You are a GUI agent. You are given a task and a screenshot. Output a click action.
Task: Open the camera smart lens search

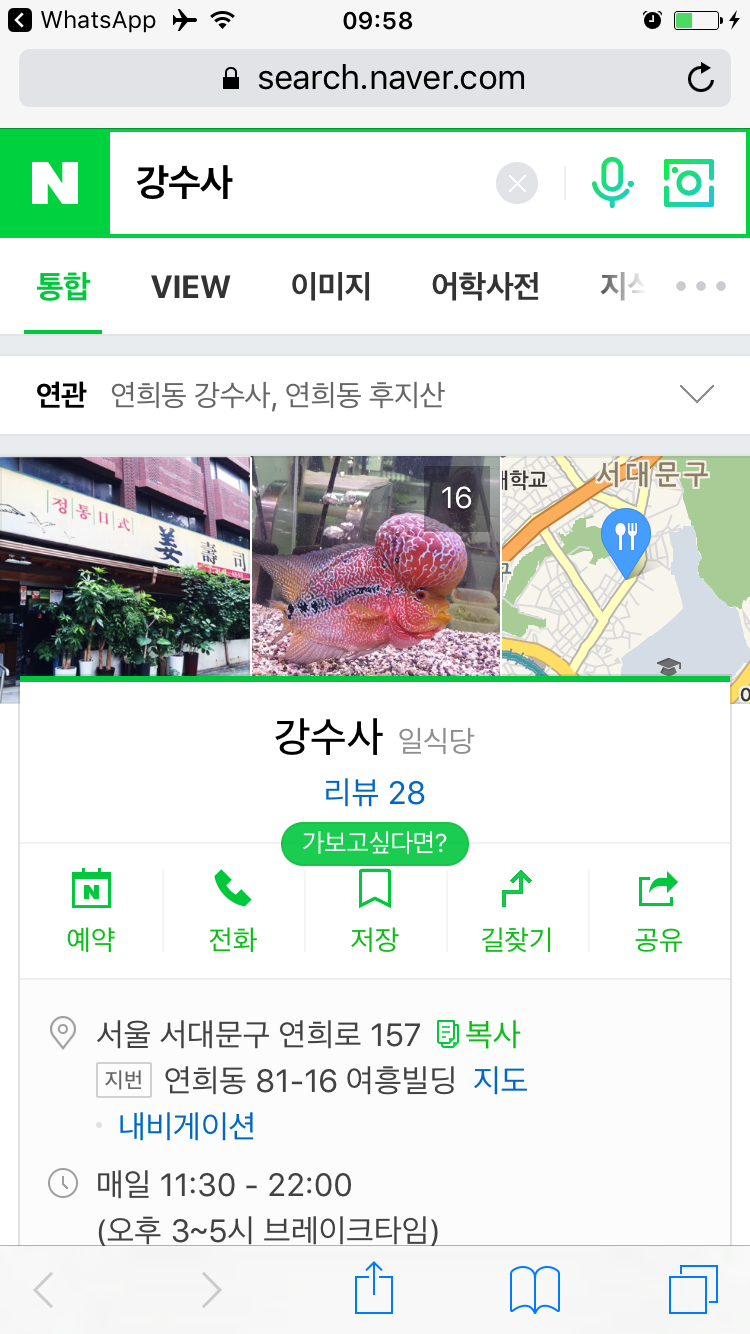[x=689, y=183]
